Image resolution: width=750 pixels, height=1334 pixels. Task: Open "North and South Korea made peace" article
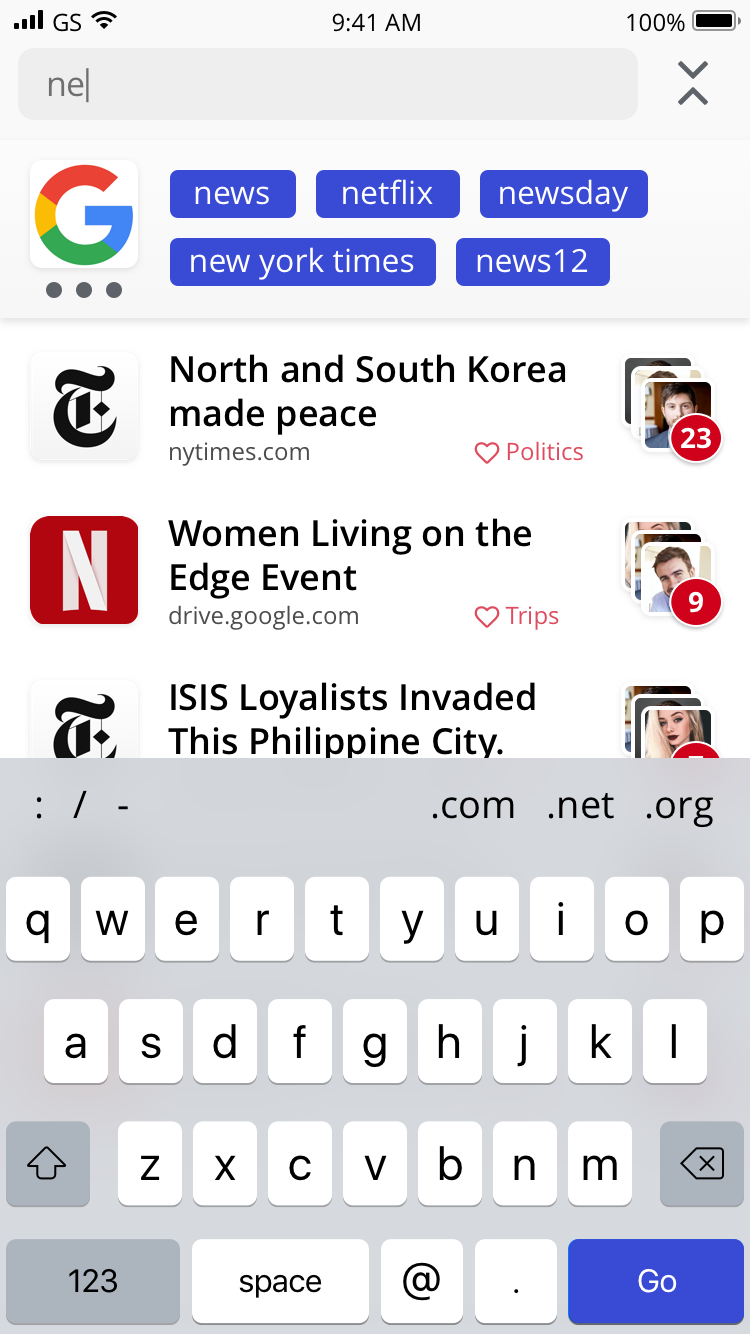pyautogui.click(x=367, y=391)
